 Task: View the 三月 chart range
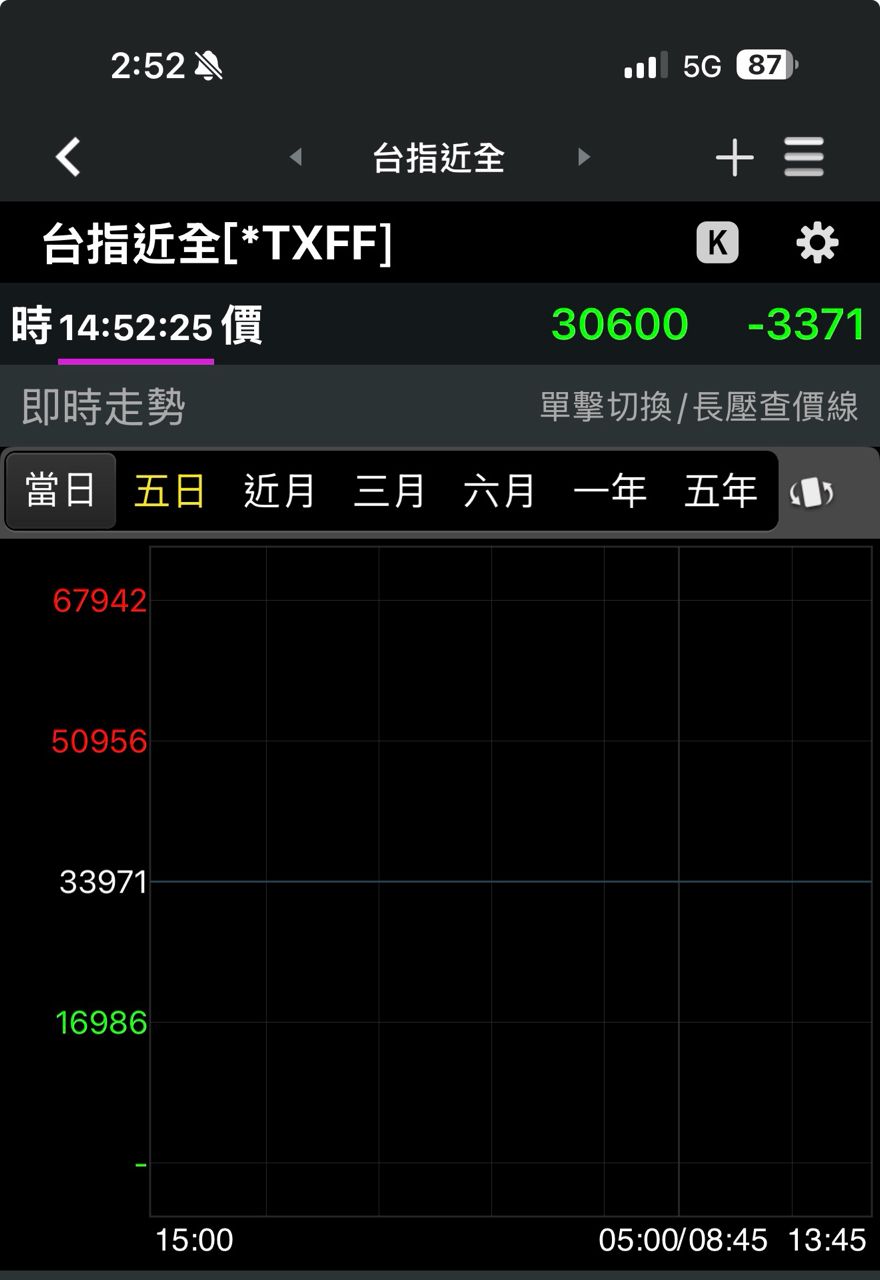point(390,491)
